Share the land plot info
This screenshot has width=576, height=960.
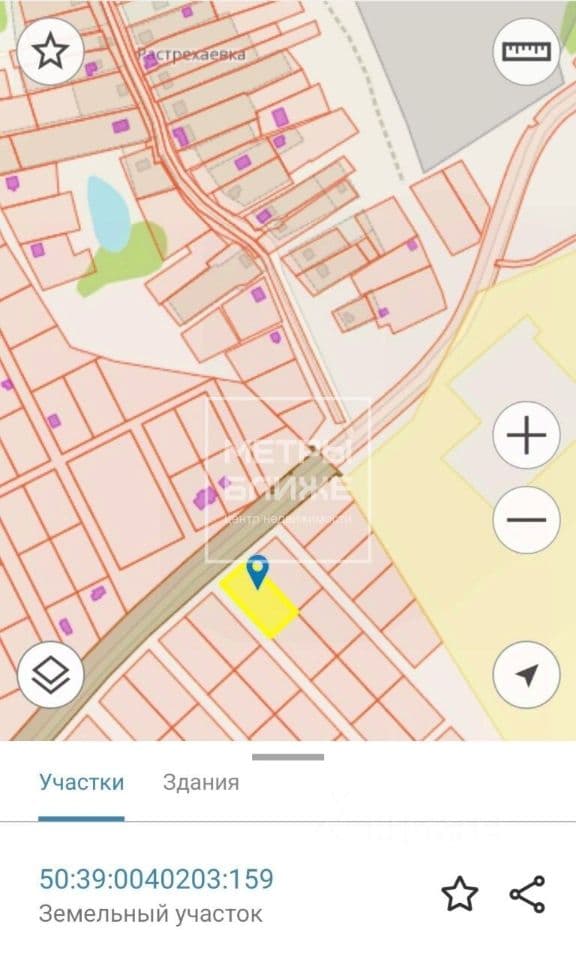(527, 894)
